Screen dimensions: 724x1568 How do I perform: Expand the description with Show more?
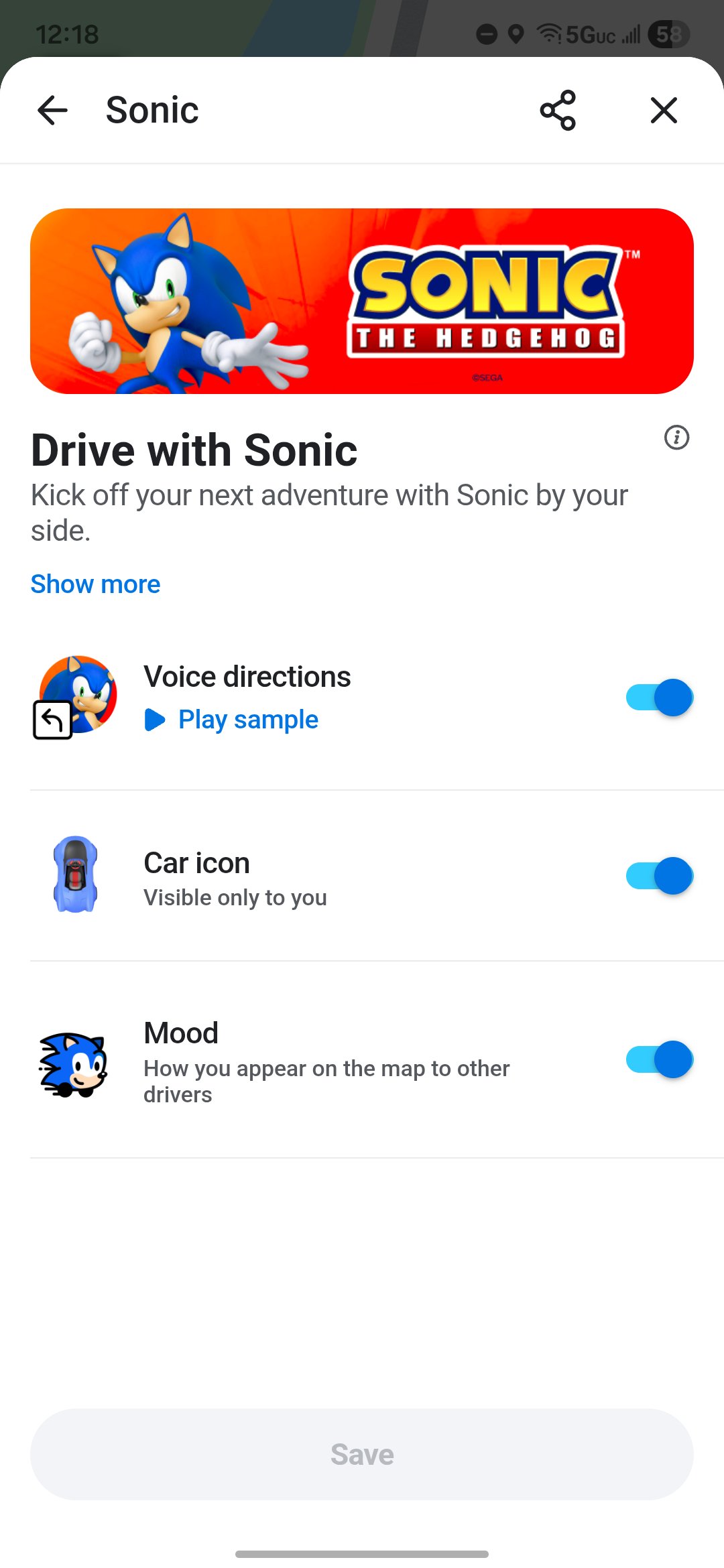(x=95, y=584)
